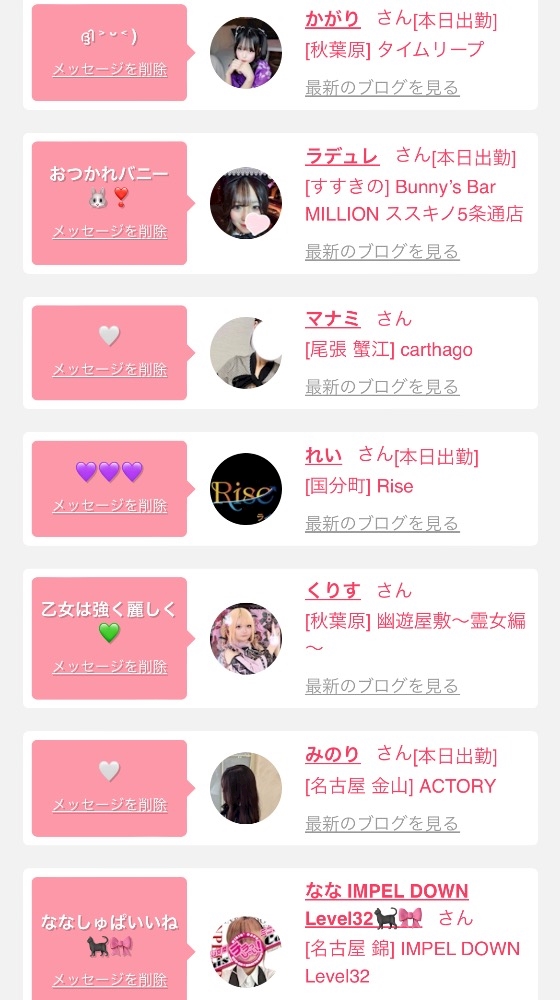
Task: Delete the purple hearts message to れい
Action: [x=110, y=506]
